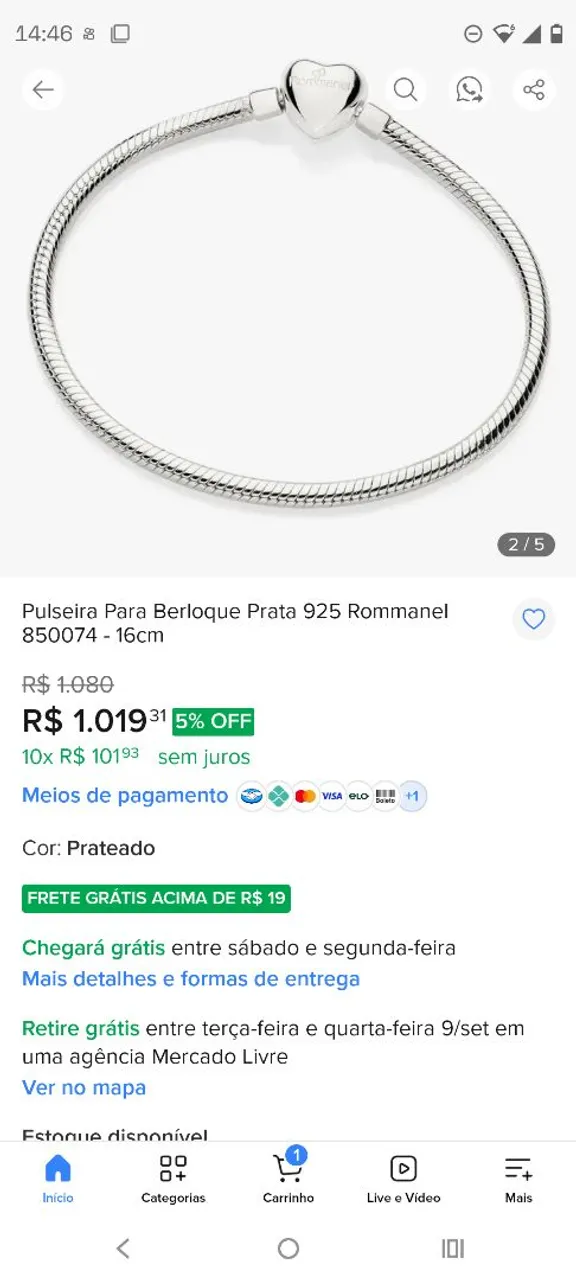This screenshot has height=1280, width=576.
Task: Share product via the WhatsApp icon
Action: pos(469,90)
